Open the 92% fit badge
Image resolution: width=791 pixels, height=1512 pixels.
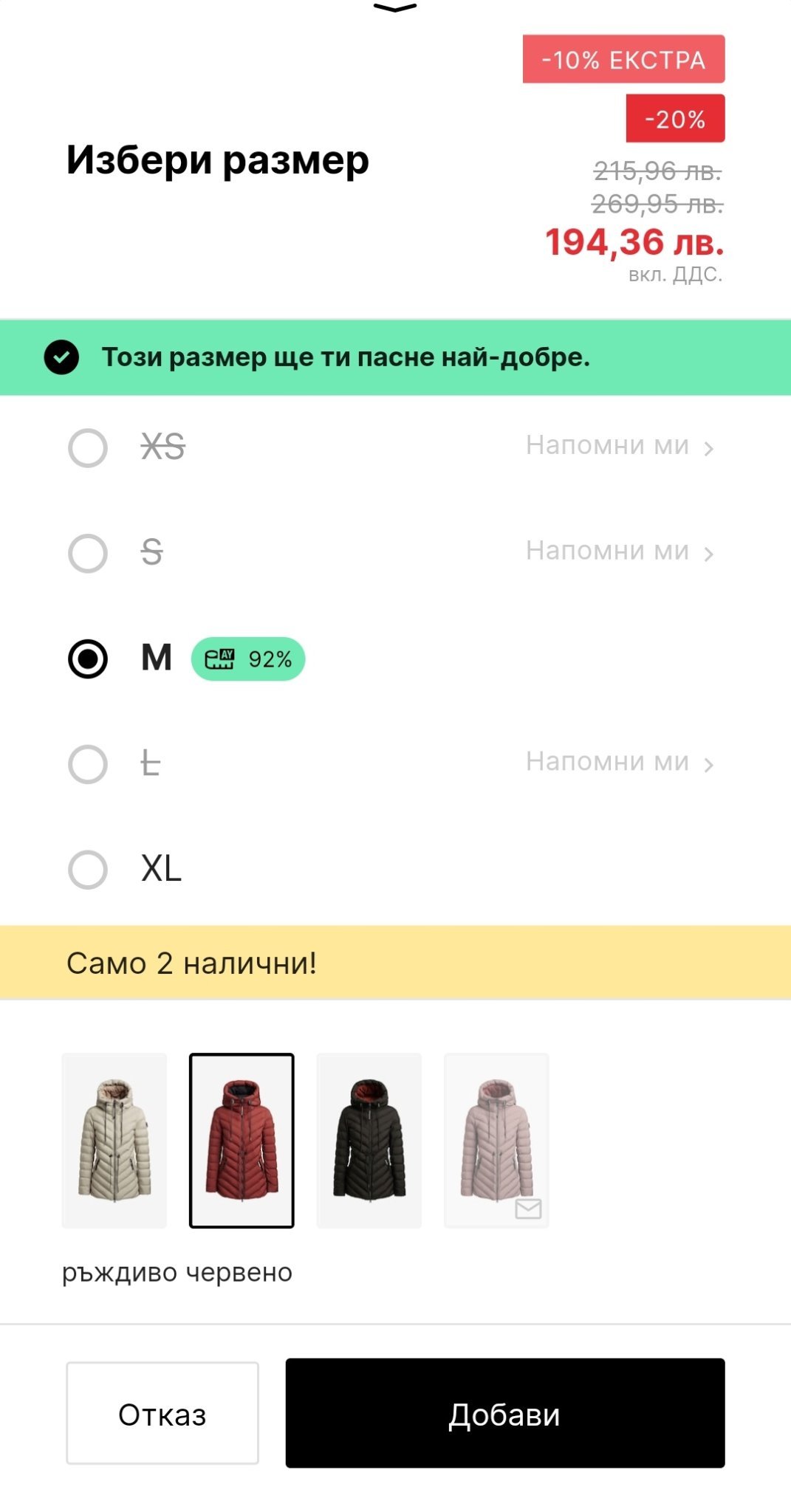click(248, 659)
